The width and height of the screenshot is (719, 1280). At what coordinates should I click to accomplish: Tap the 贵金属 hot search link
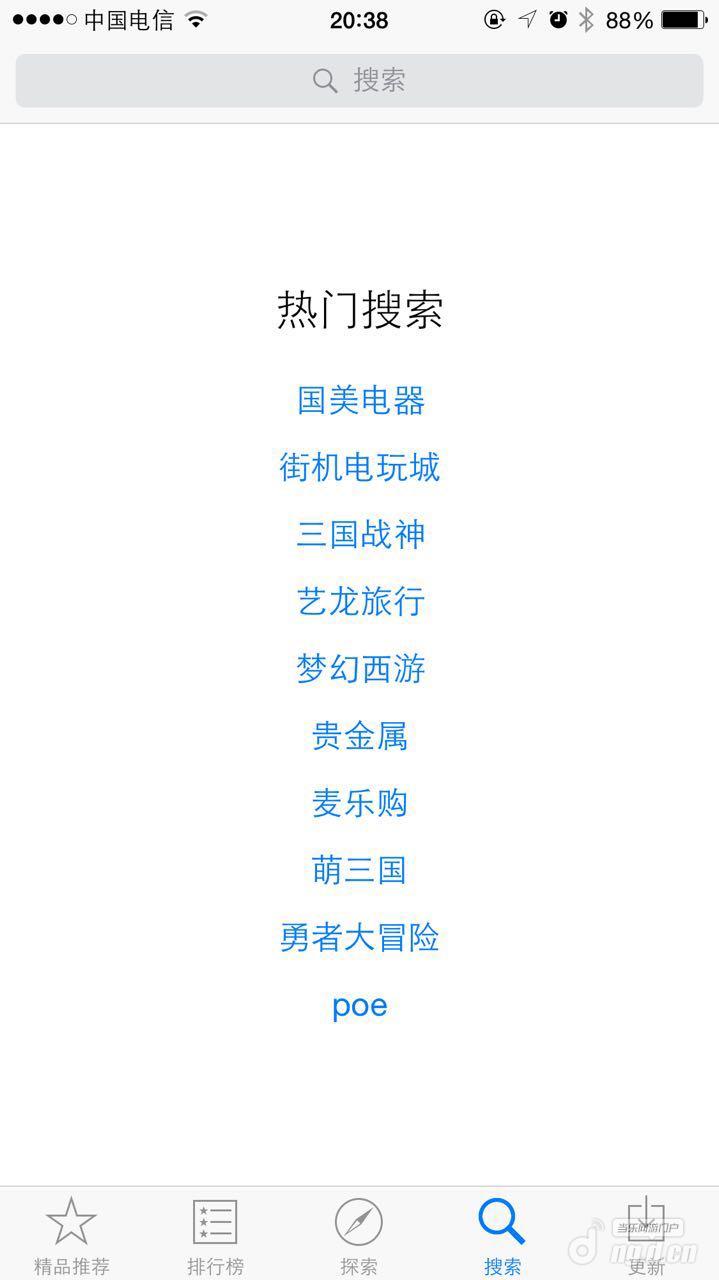[x=359, y=736]
